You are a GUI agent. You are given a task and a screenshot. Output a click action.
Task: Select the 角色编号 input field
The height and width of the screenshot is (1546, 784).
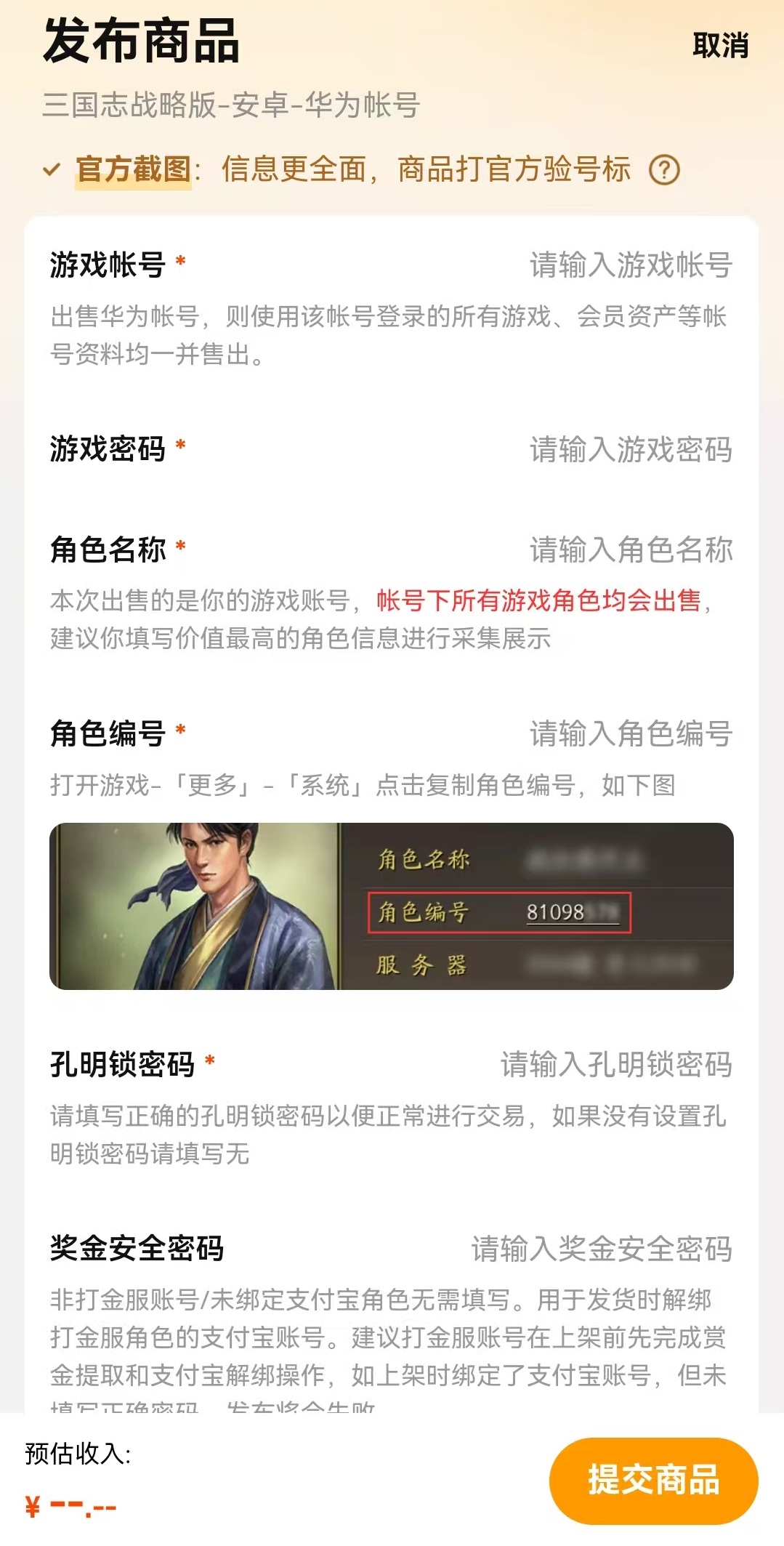pos(629,736)
